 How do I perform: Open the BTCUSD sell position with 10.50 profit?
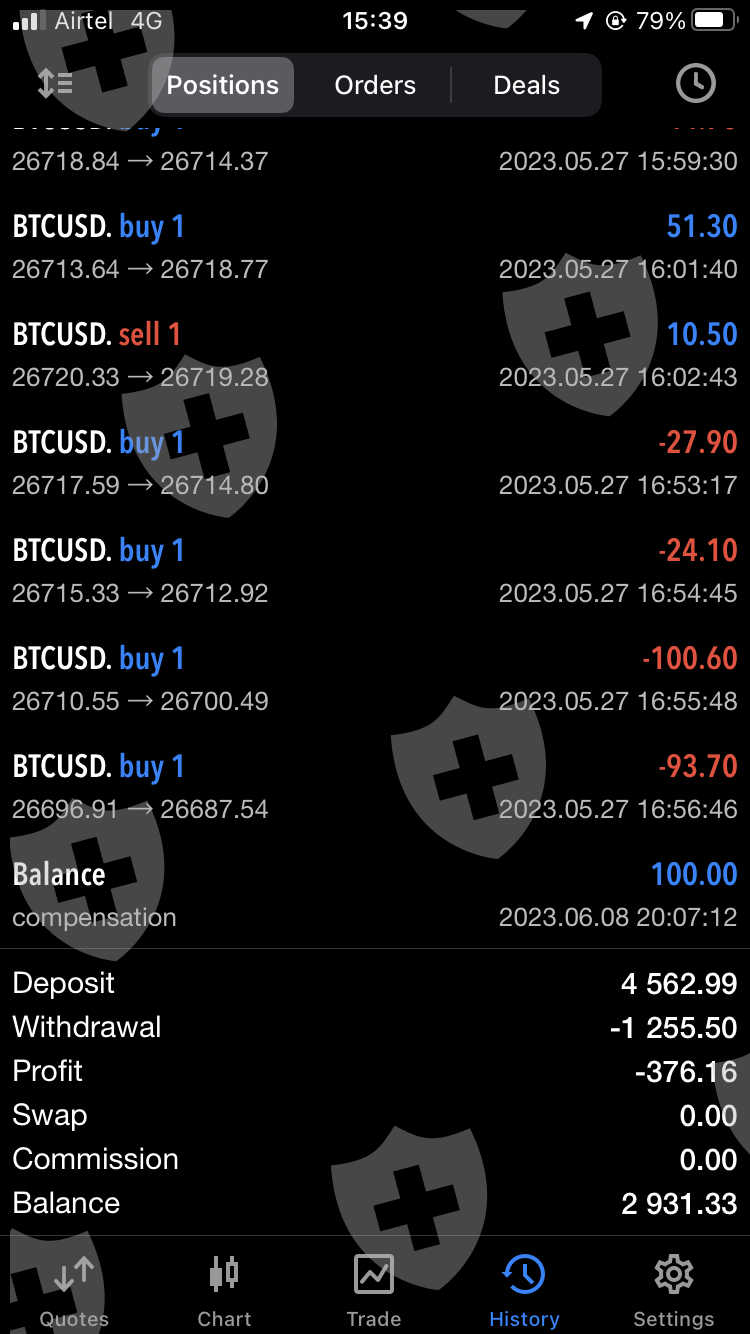pyautogui.click(x=375, y=354)
